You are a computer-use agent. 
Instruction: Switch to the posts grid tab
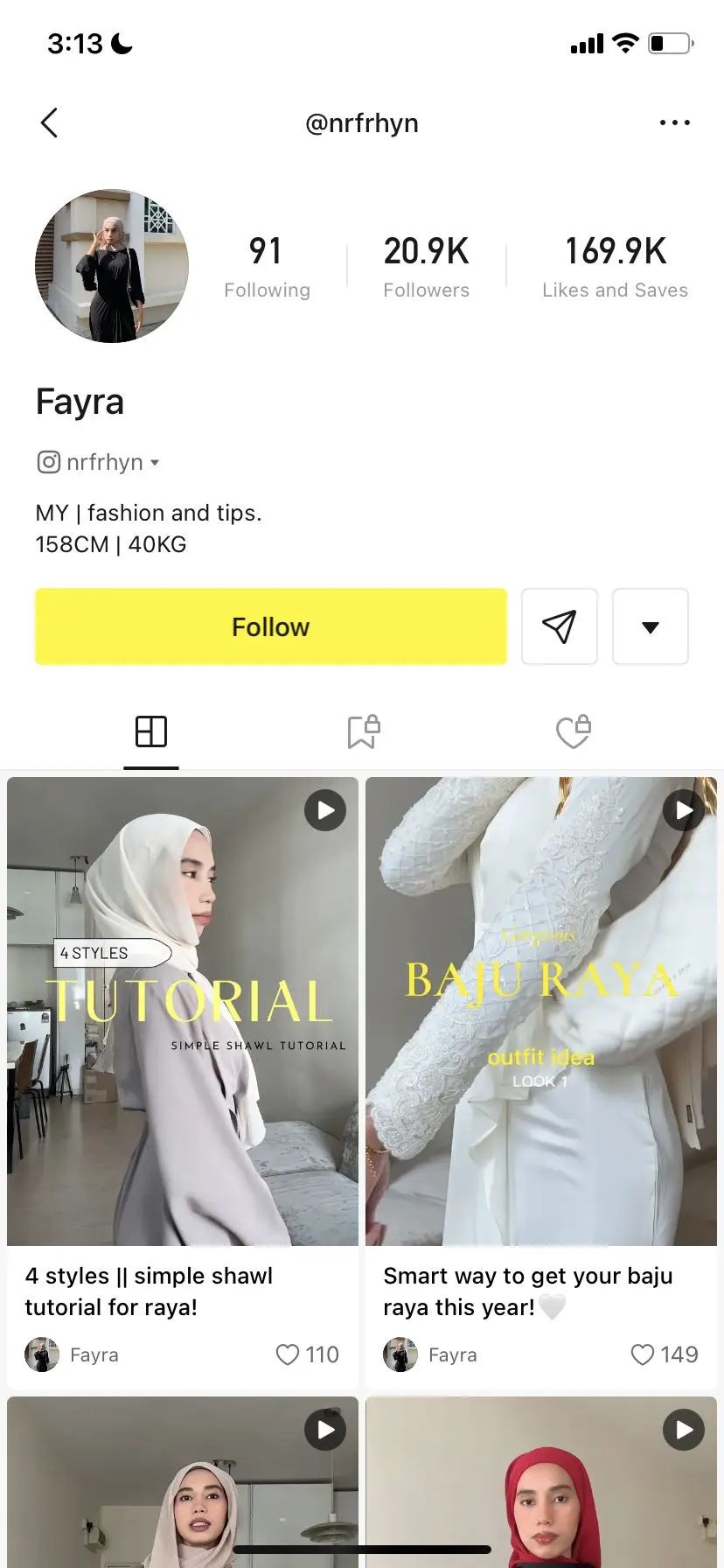151,731
